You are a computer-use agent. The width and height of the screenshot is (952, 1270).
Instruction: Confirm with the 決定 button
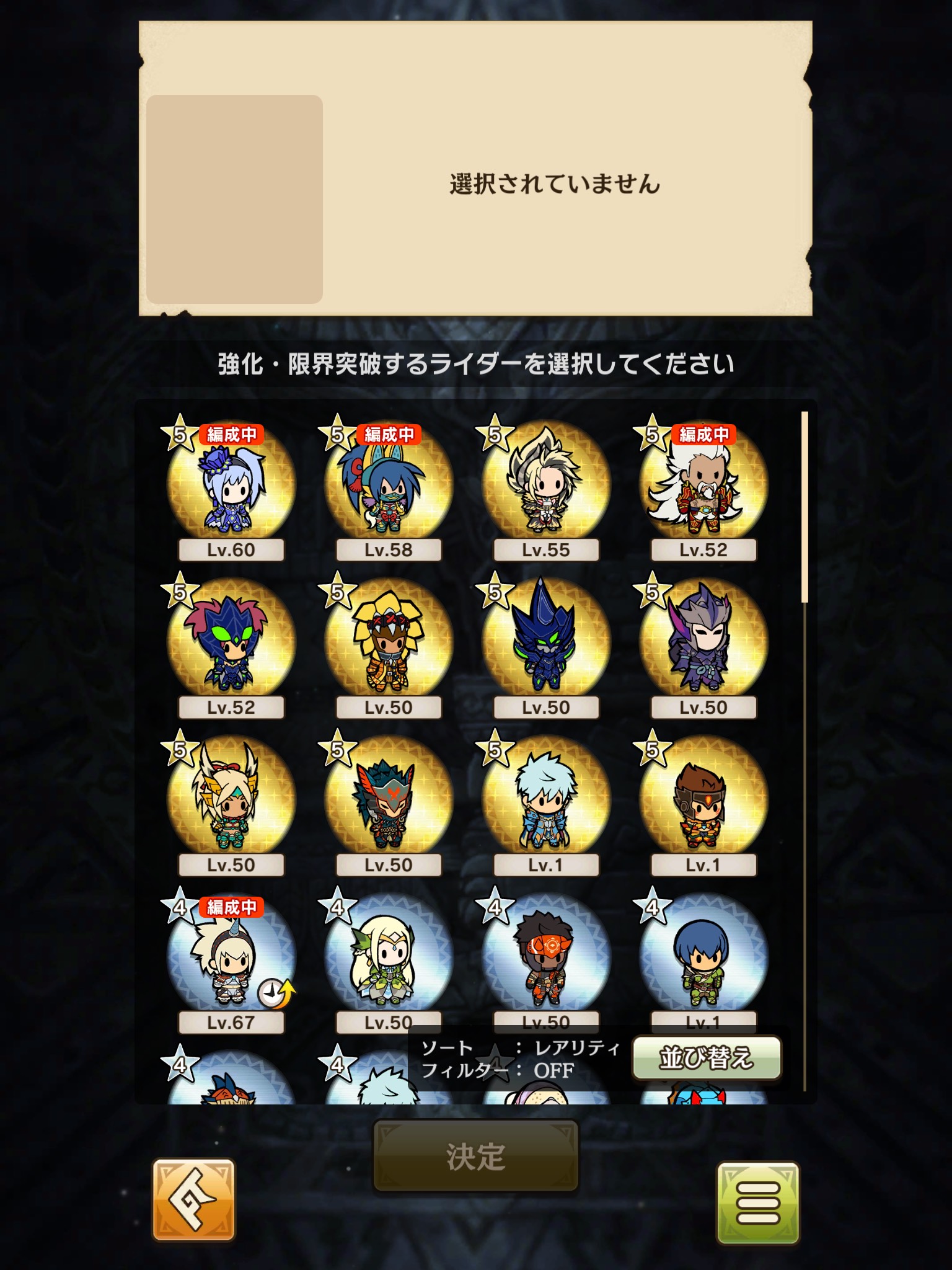[475, 1157]
